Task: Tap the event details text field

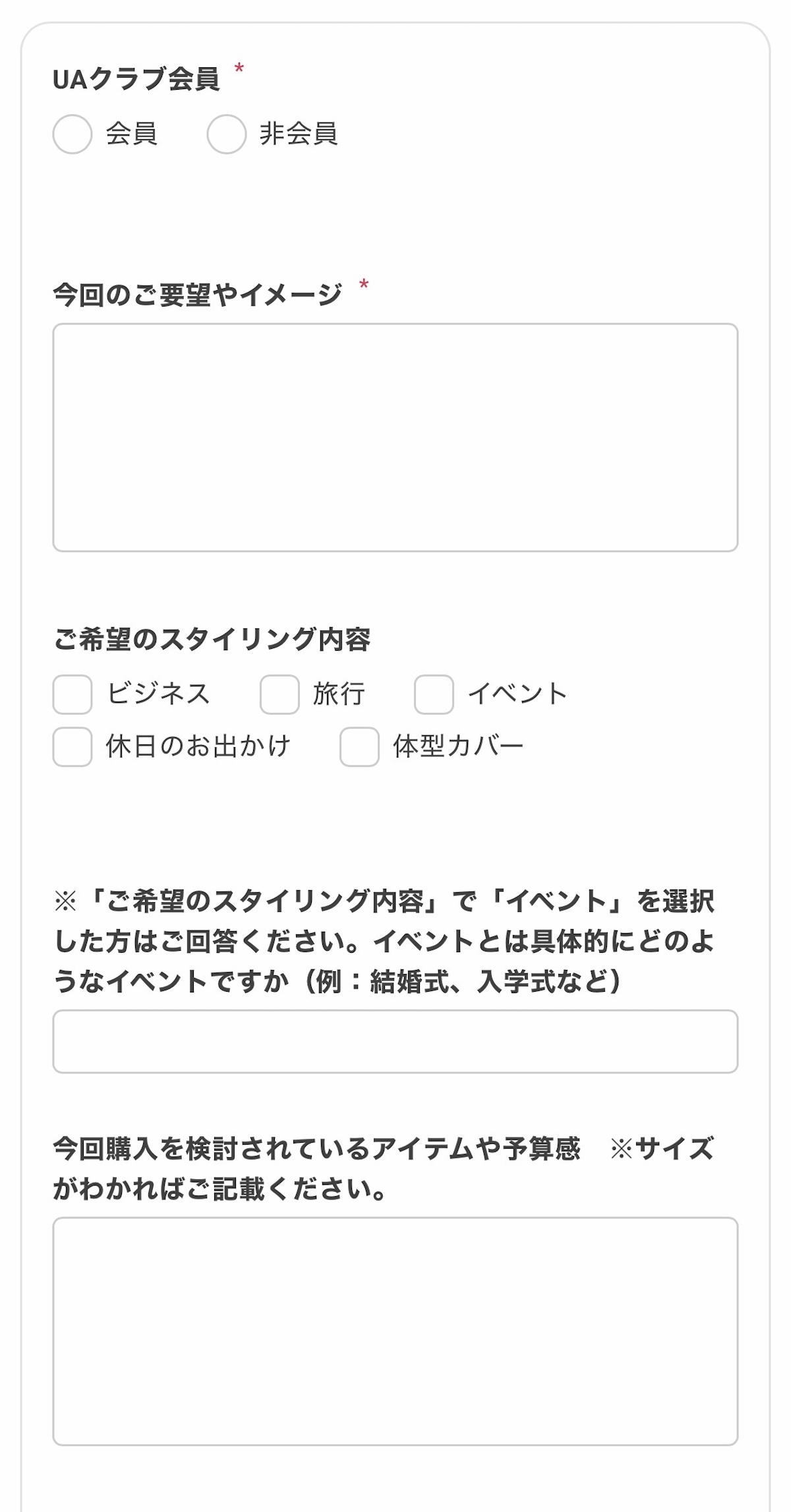Action: pos(395,1041)
